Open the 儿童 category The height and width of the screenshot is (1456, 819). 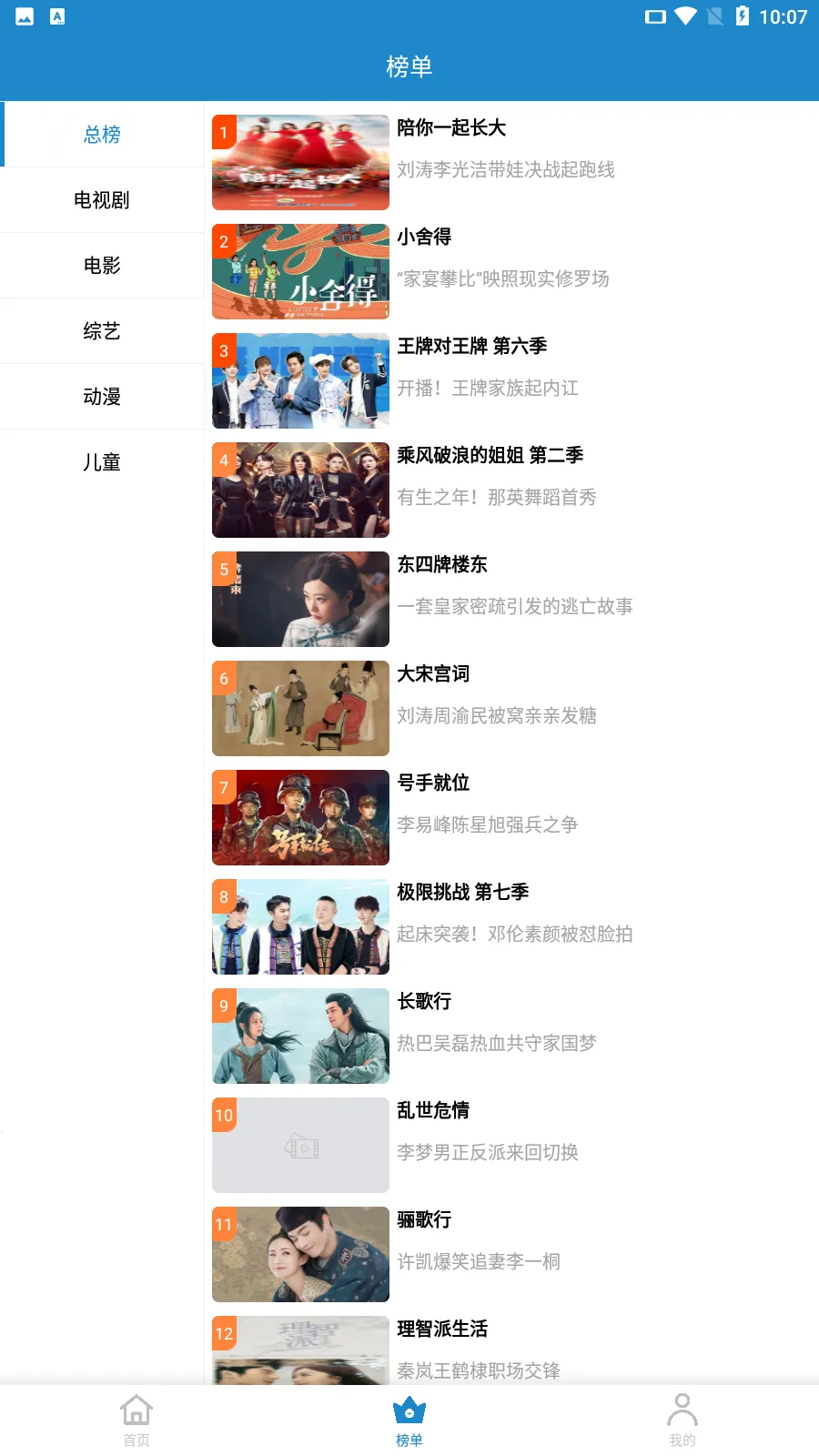coord(102,462)
